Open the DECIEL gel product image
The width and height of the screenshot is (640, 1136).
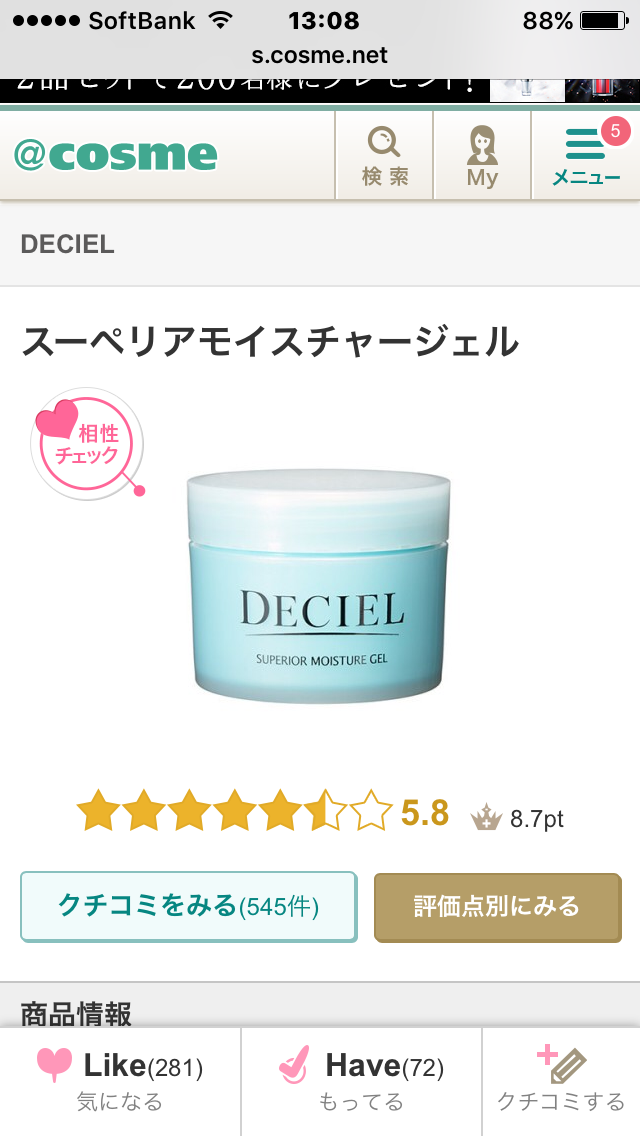[x=320, y=585]
